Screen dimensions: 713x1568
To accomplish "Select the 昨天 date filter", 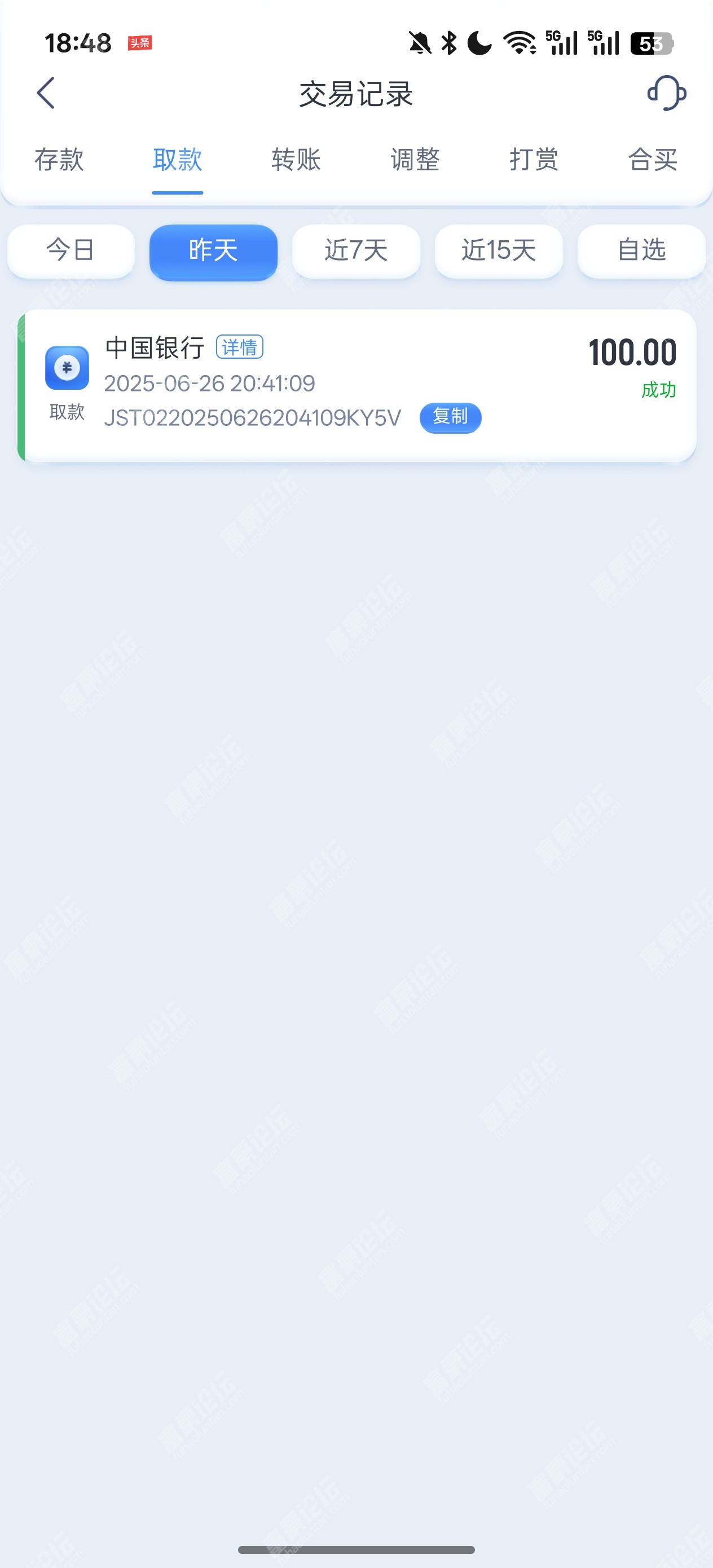I will pos(213,250).
